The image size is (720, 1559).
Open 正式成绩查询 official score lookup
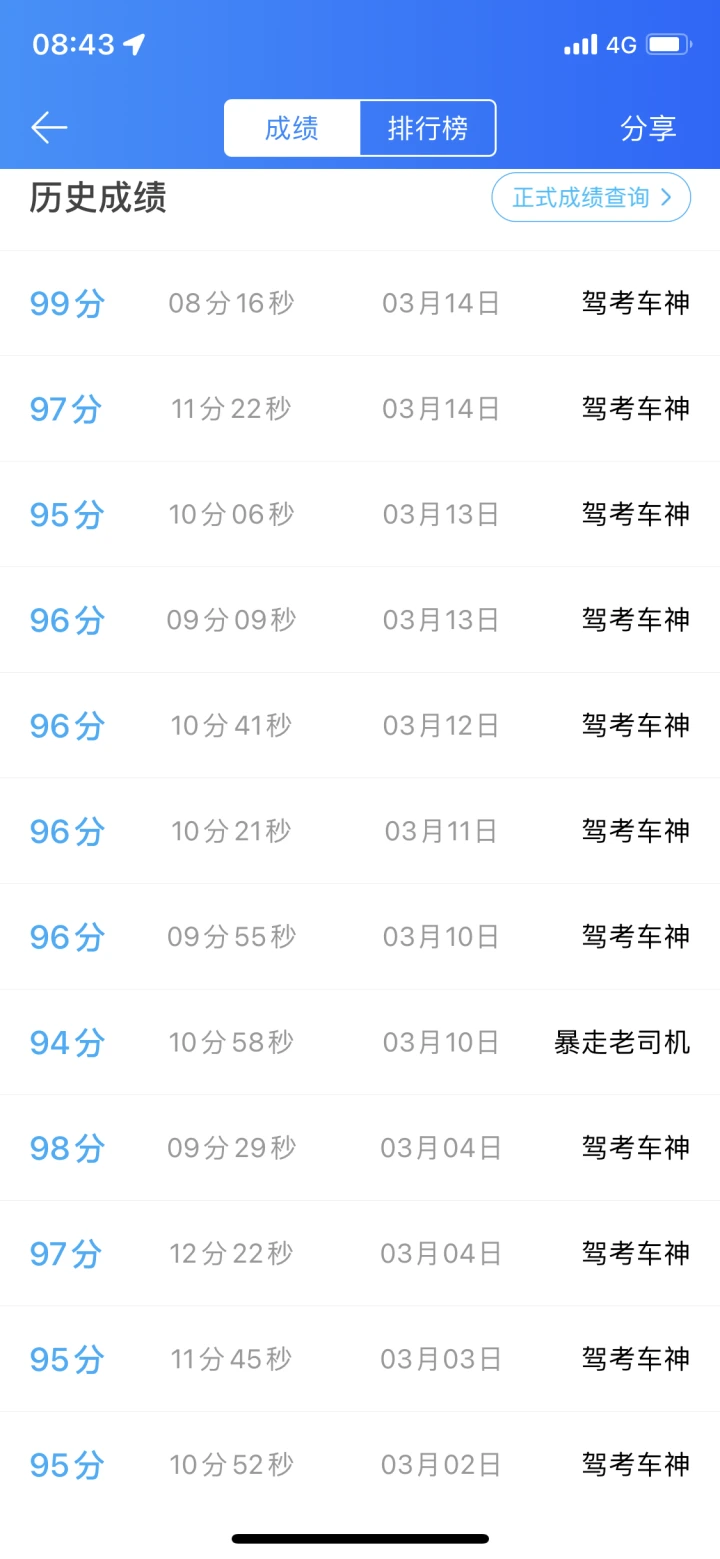coord(591,197)
